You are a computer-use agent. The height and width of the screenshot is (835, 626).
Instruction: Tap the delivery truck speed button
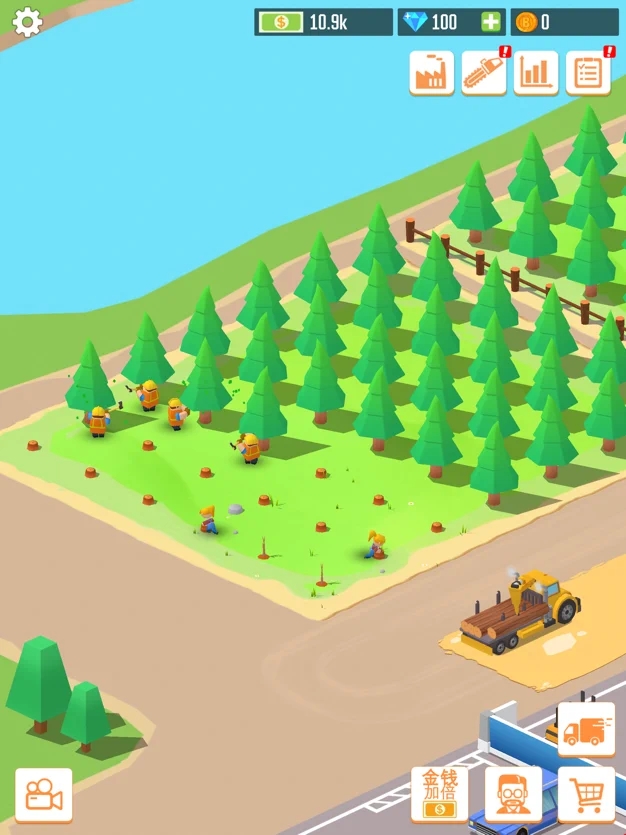[x=586, y=729]
